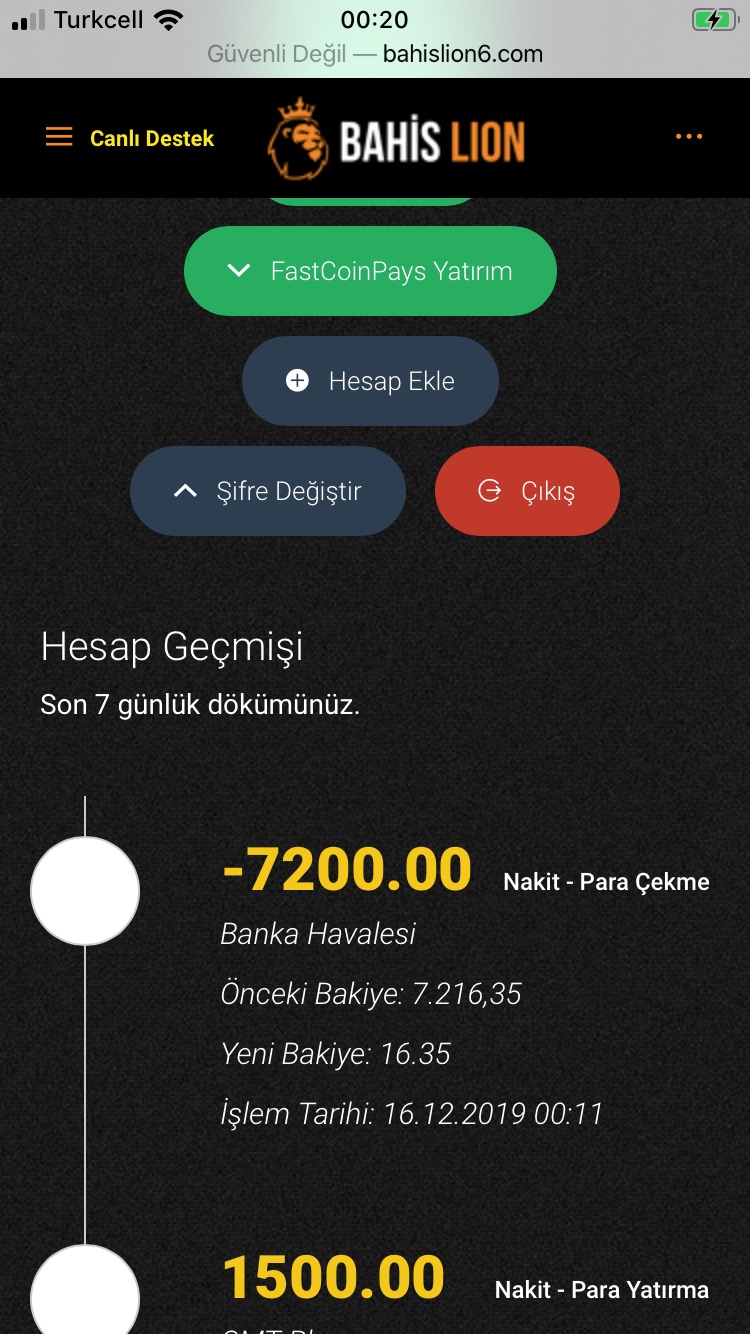
Task: Expand Şifre Değiştir section
Action: pyautogui.click(x=268, y=491)
